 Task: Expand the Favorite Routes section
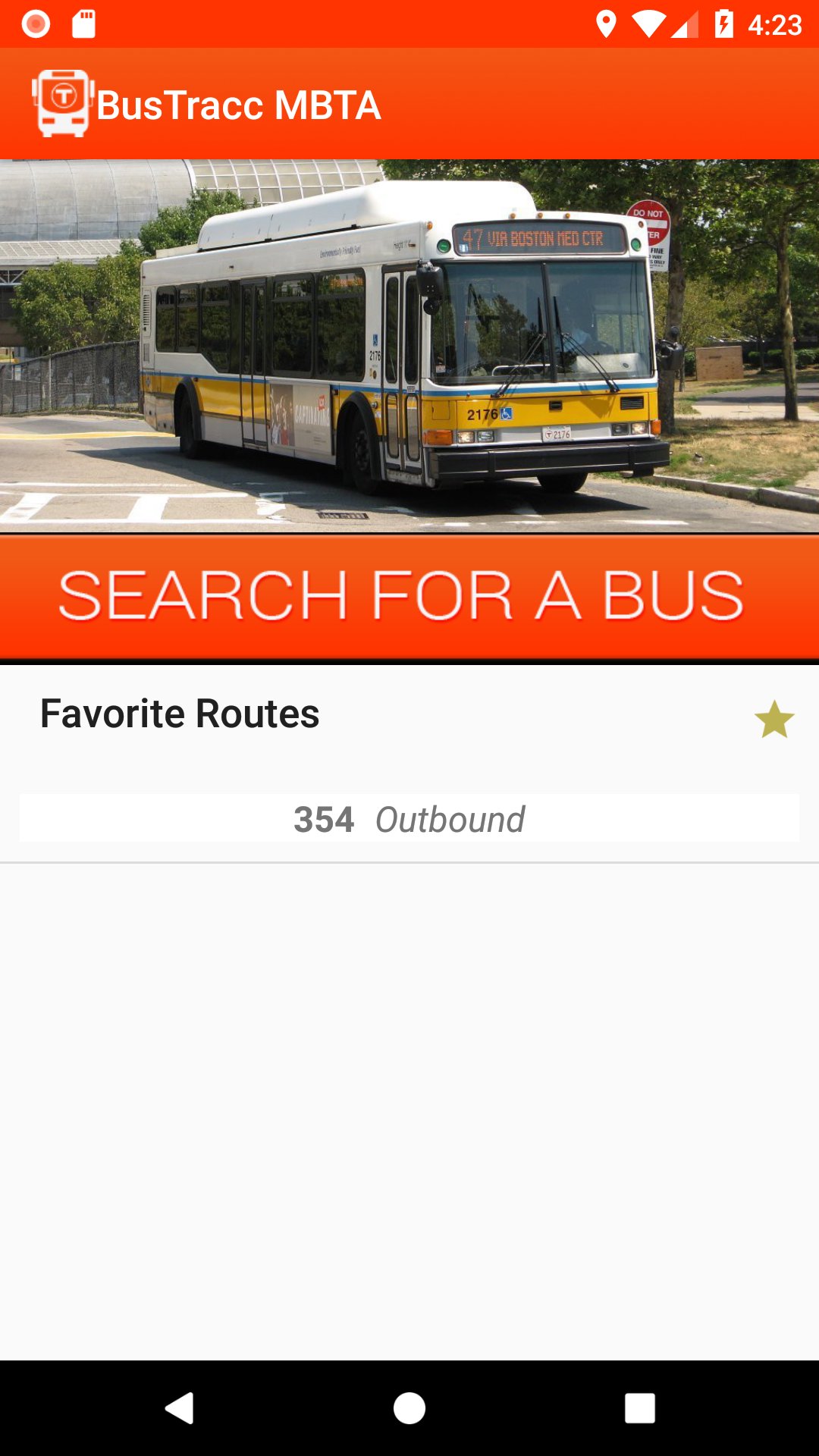(x=180, y=713)
